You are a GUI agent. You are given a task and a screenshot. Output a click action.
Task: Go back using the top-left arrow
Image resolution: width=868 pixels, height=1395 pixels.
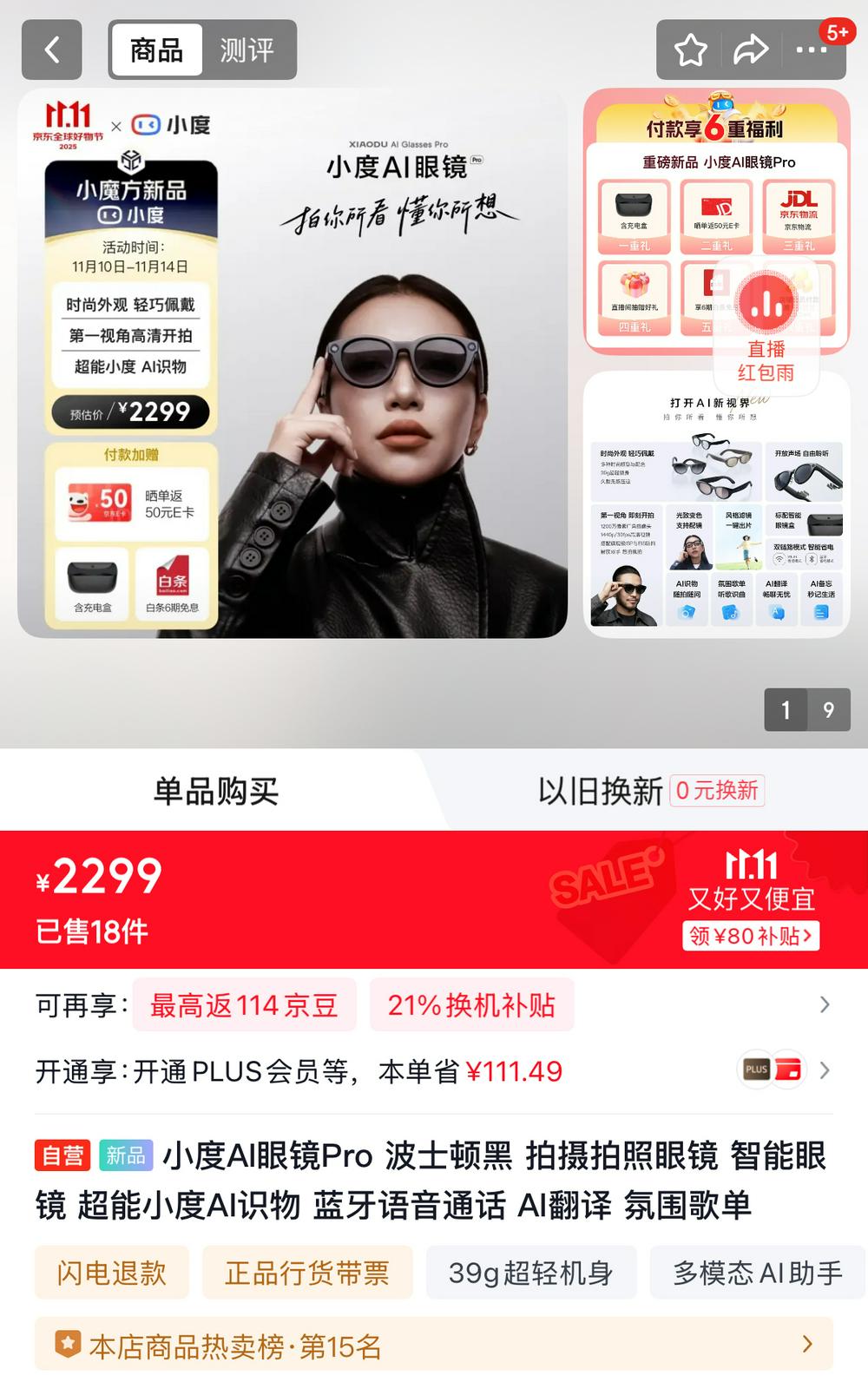pyautogui.click(x=52, y=50)
